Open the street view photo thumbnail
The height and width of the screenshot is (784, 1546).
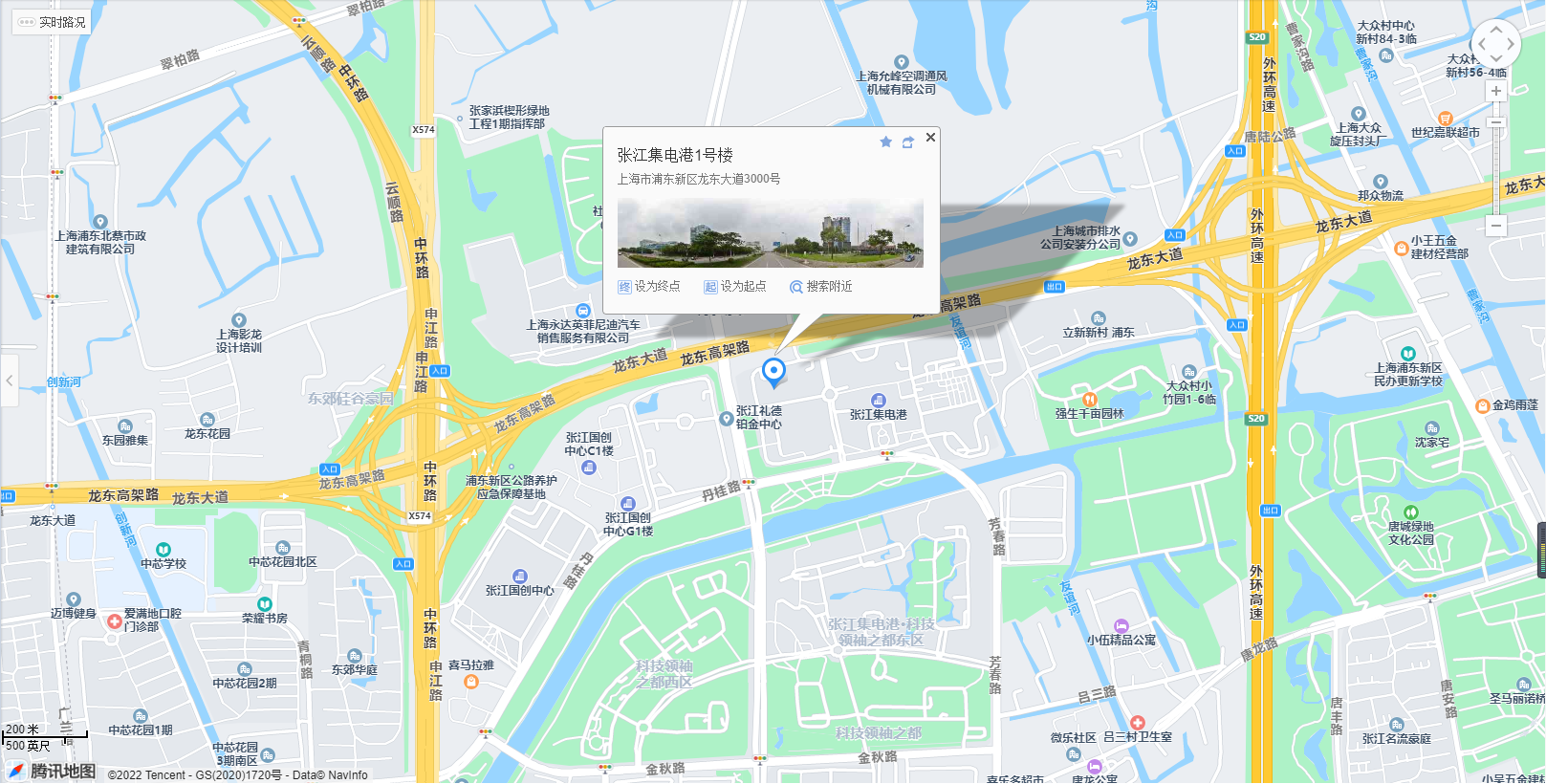(x=770, y=232)
